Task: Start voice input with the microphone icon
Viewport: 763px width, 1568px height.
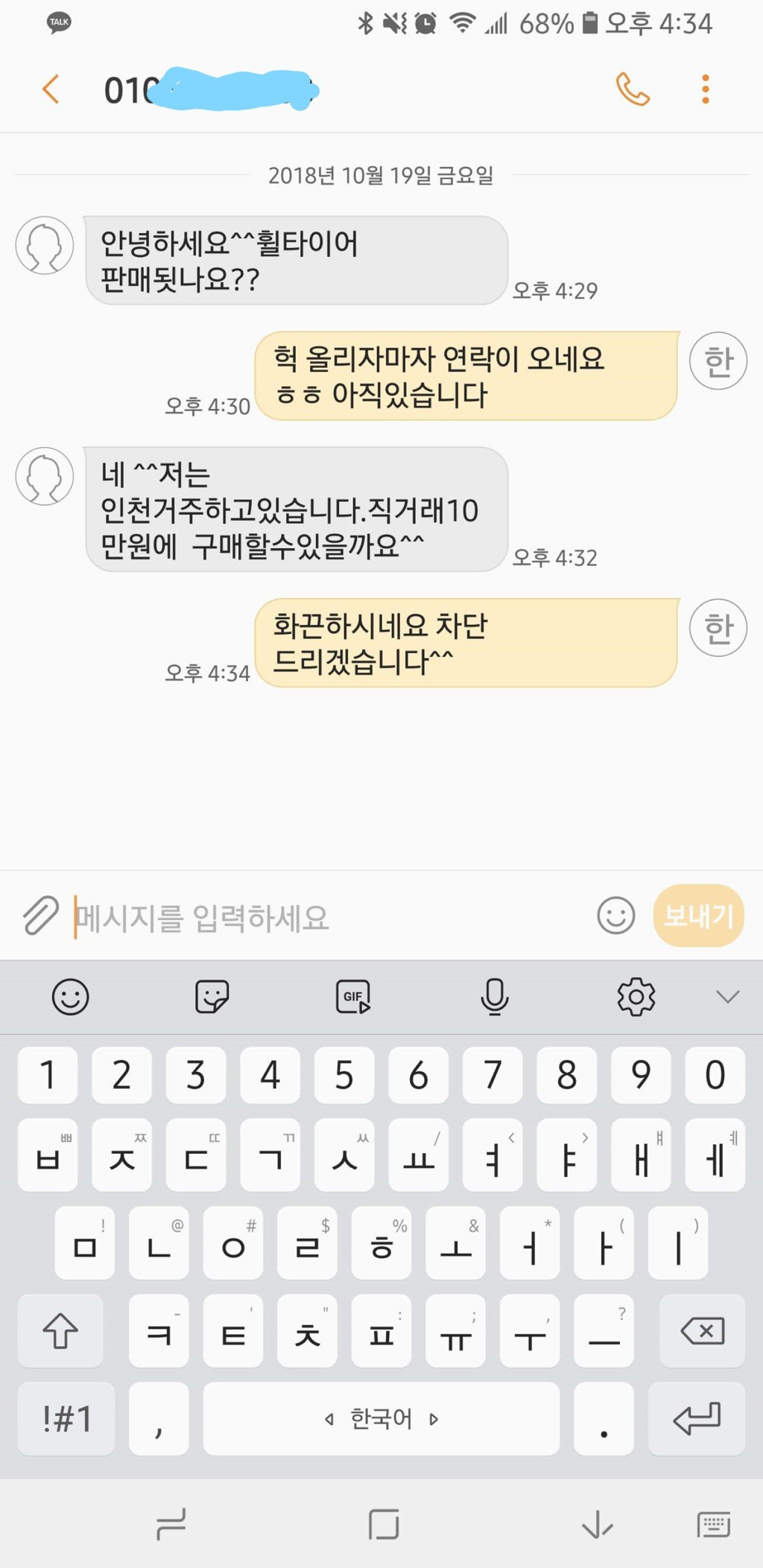Action: tap(492, 997)
